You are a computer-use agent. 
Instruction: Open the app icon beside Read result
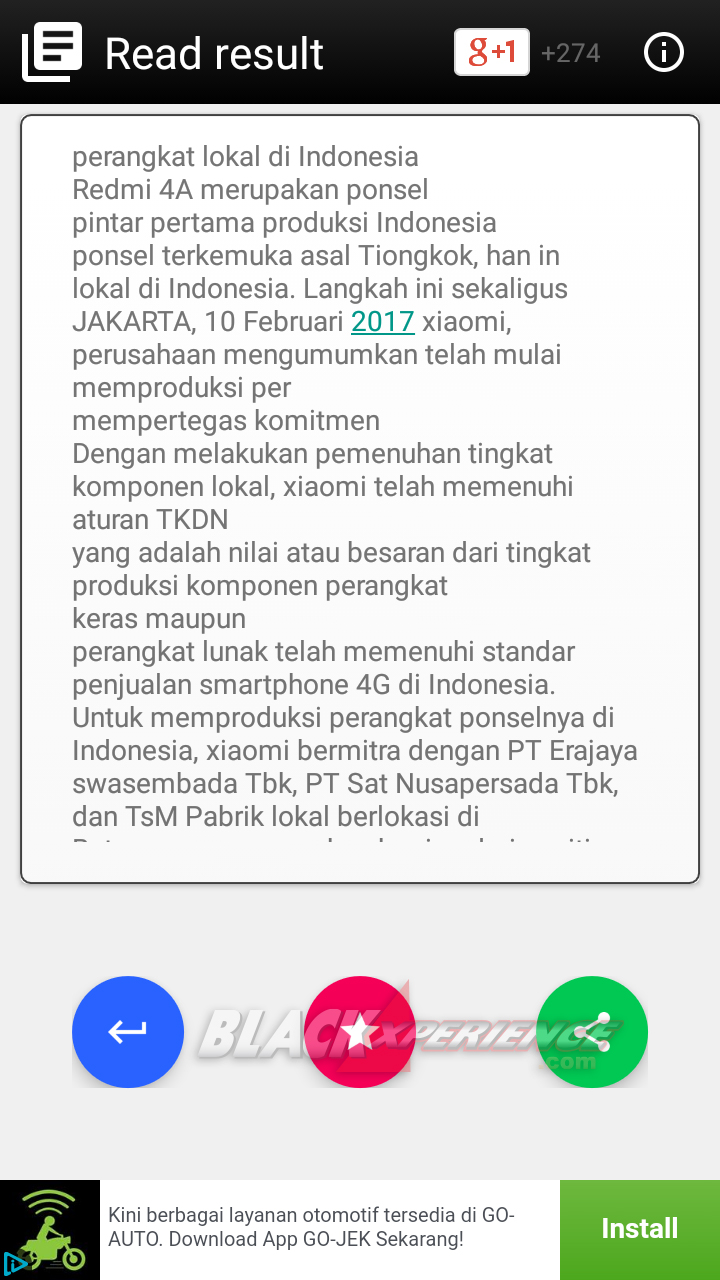click(52, 52)
